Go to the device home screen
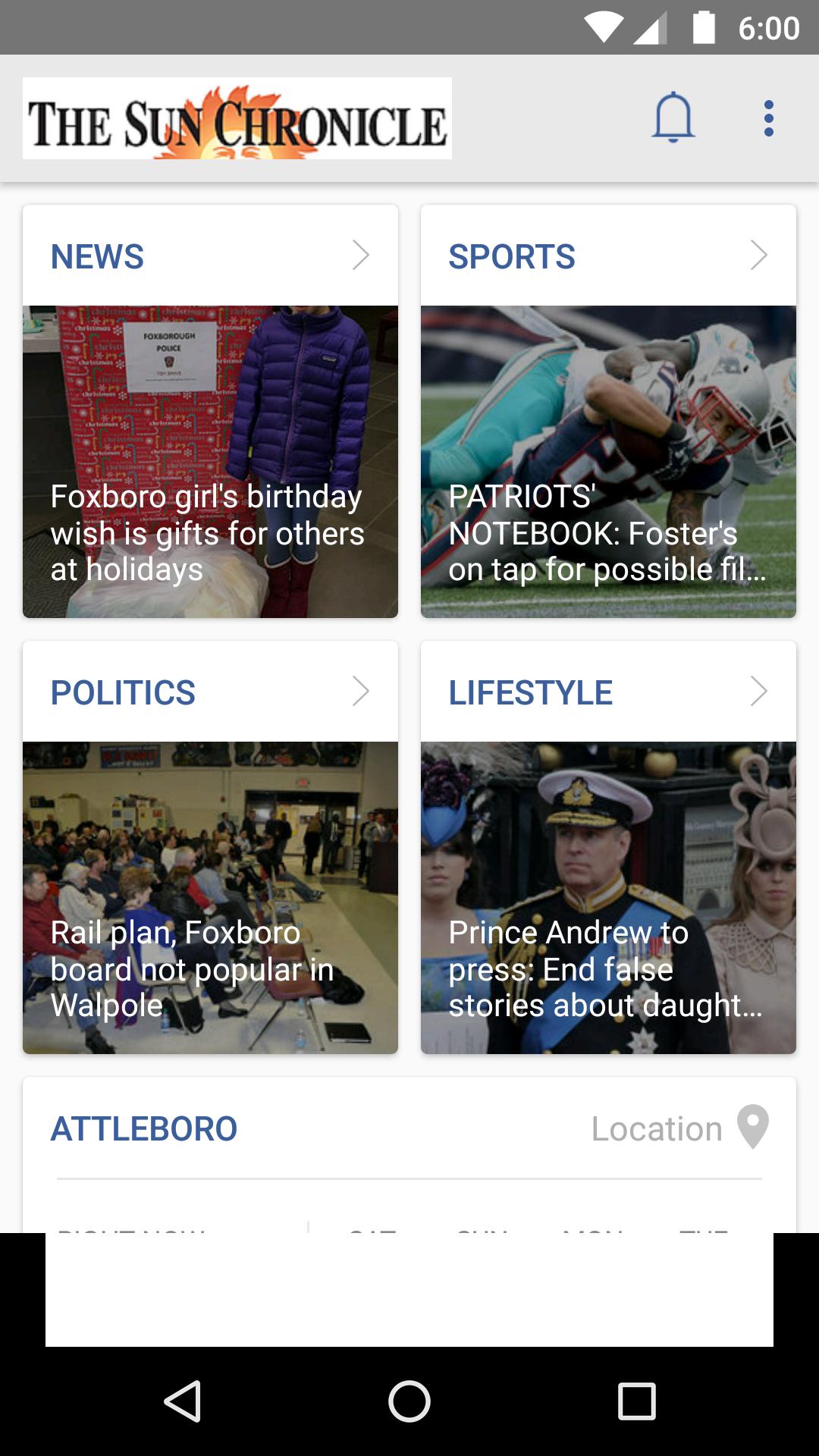Screen dimensions: 819x1456 (x=409, y=1401)
